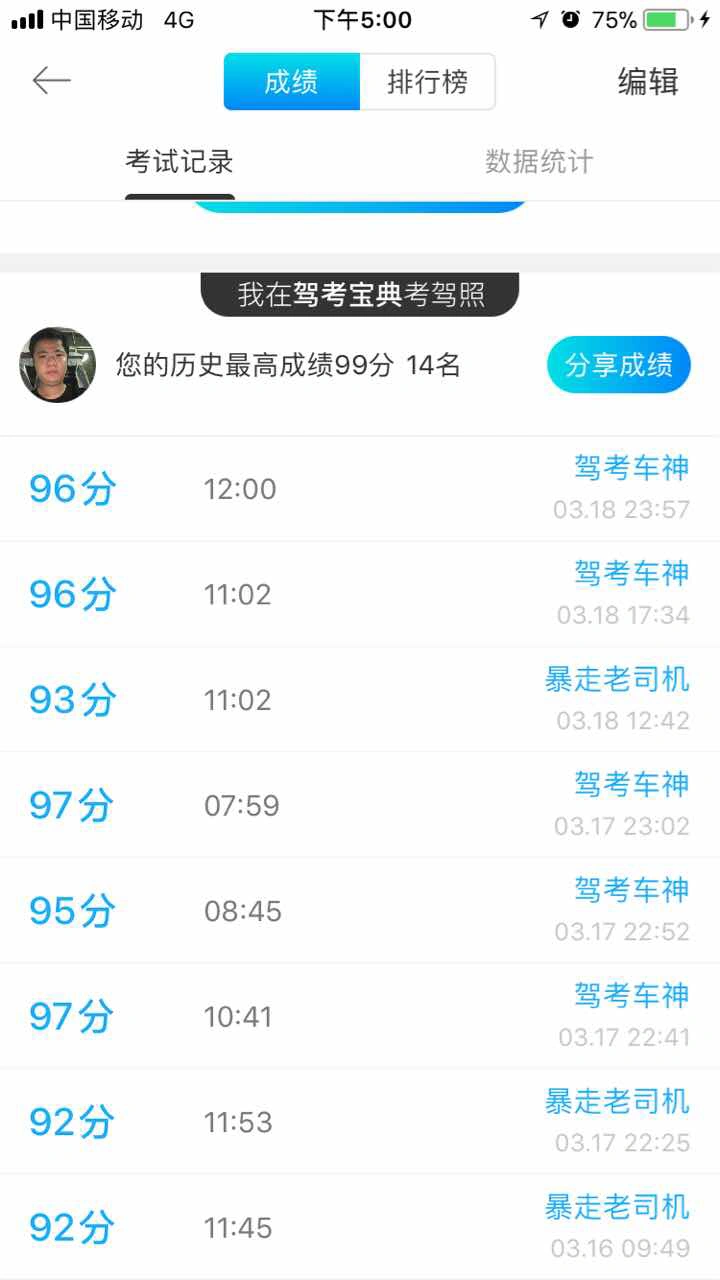Open the user avatar picture
This screenshot has height=1280, width=720.
pos(57,365)
